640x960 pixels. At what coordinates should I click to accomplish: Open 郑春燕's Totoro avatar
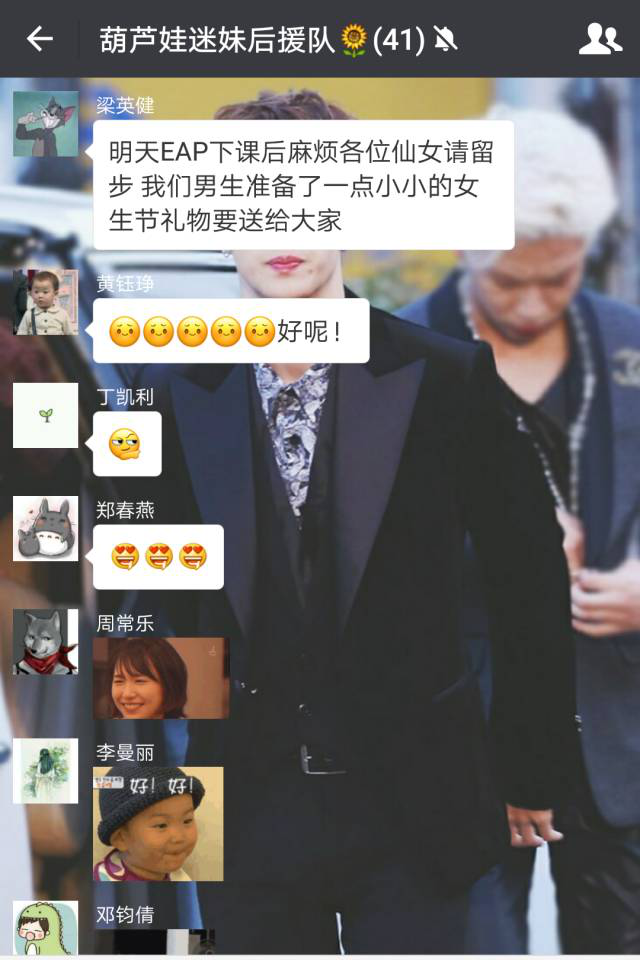(45, 528)
